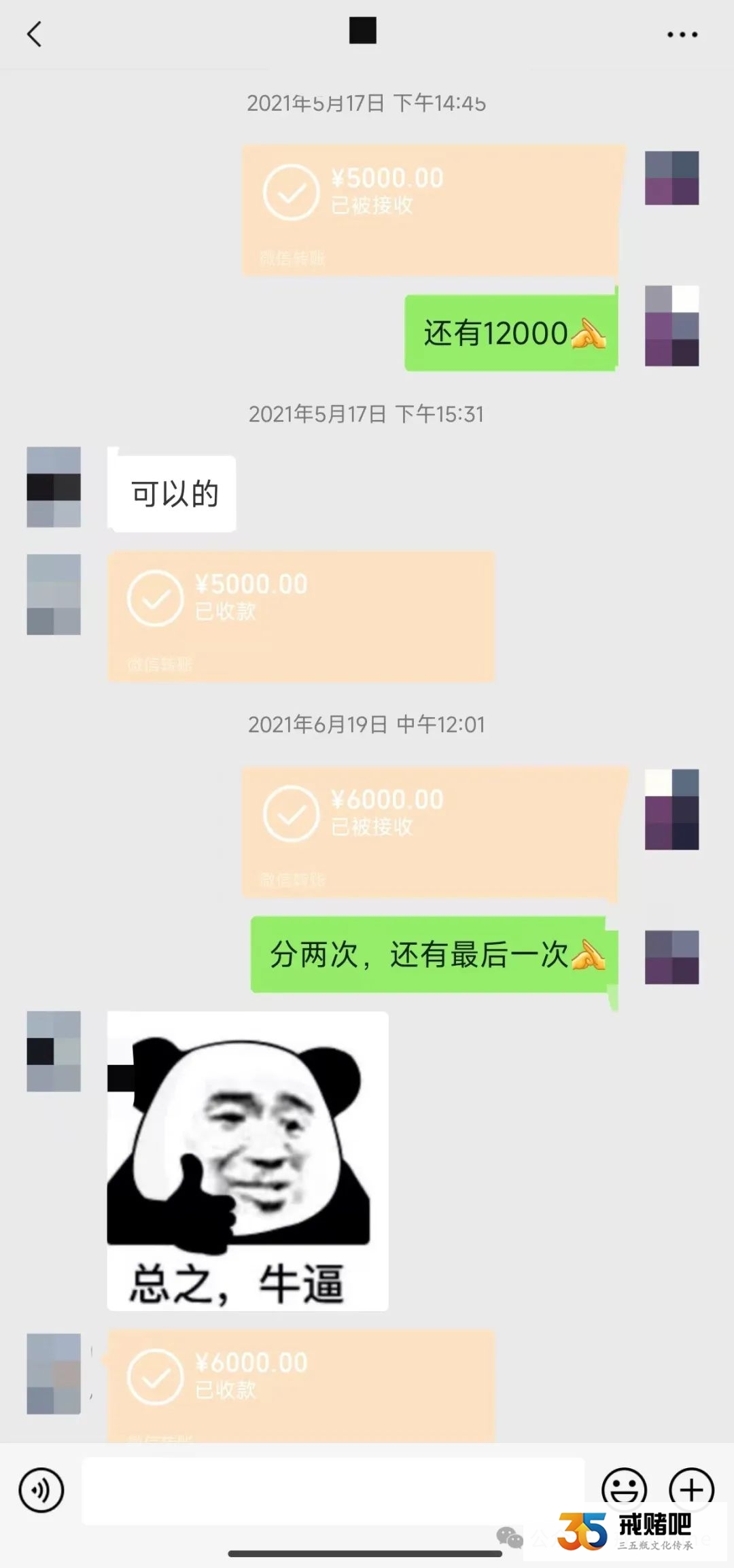The image size is (734, 1568).
Task: Go back to the chat list
Action: (x=34, y=34)
